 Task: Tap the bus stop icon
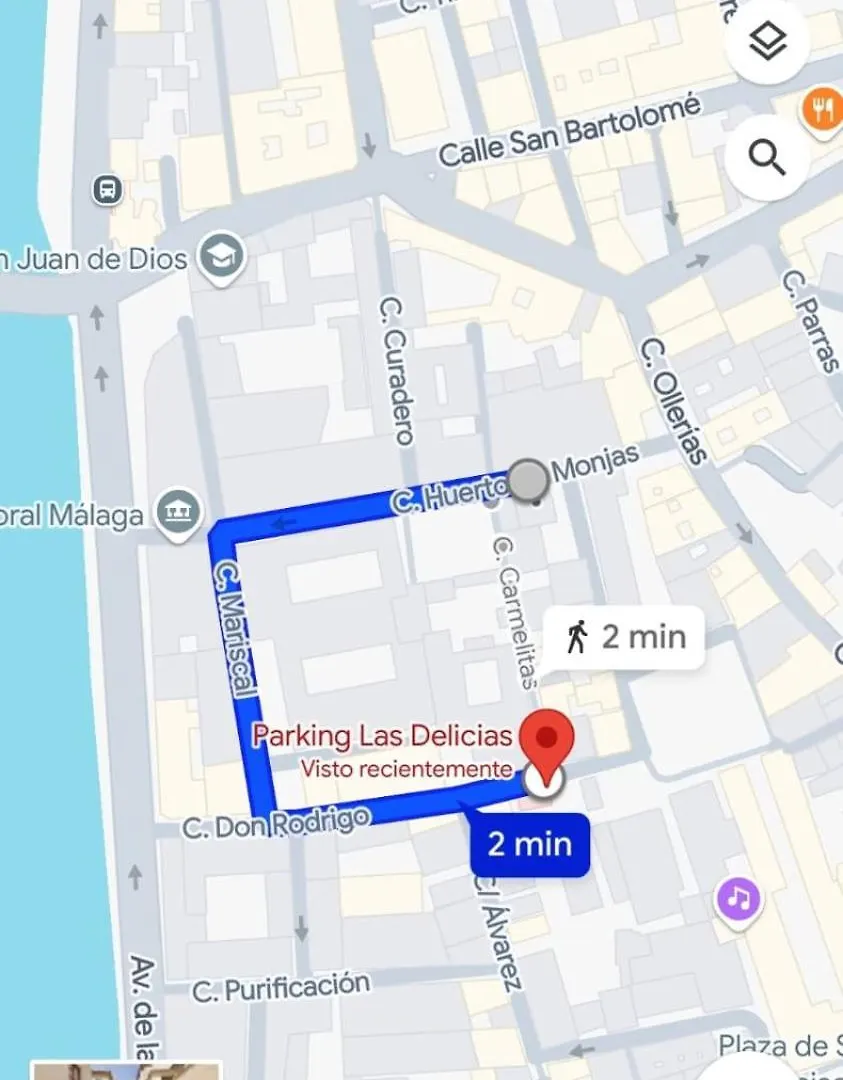[107, 188]
